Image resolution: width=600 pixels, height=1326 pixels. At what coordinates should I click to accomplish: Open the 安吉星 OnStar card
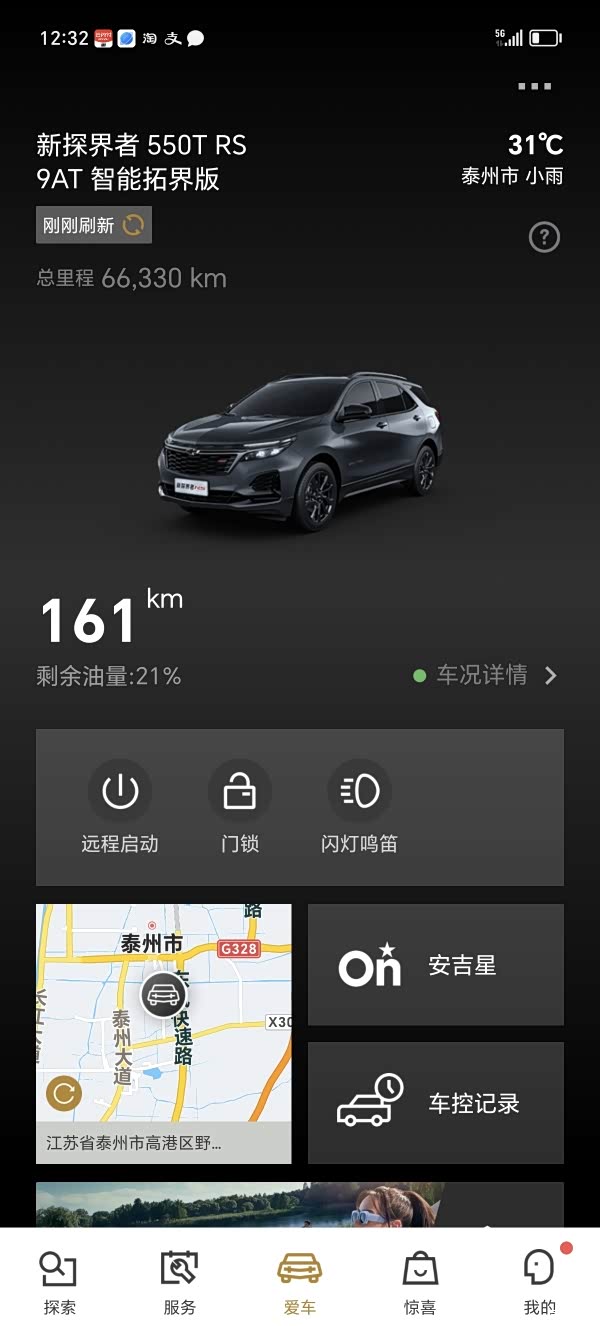coord(436,965)
